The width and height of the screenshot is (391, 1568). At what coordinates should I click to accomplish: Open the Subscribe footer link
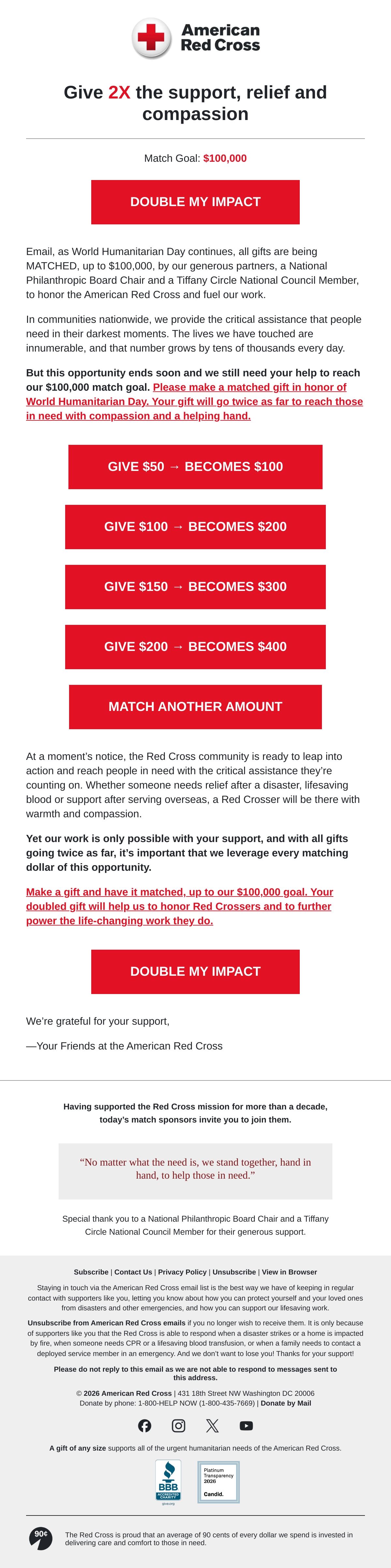pyautogui.click(x=91, y=1272)
